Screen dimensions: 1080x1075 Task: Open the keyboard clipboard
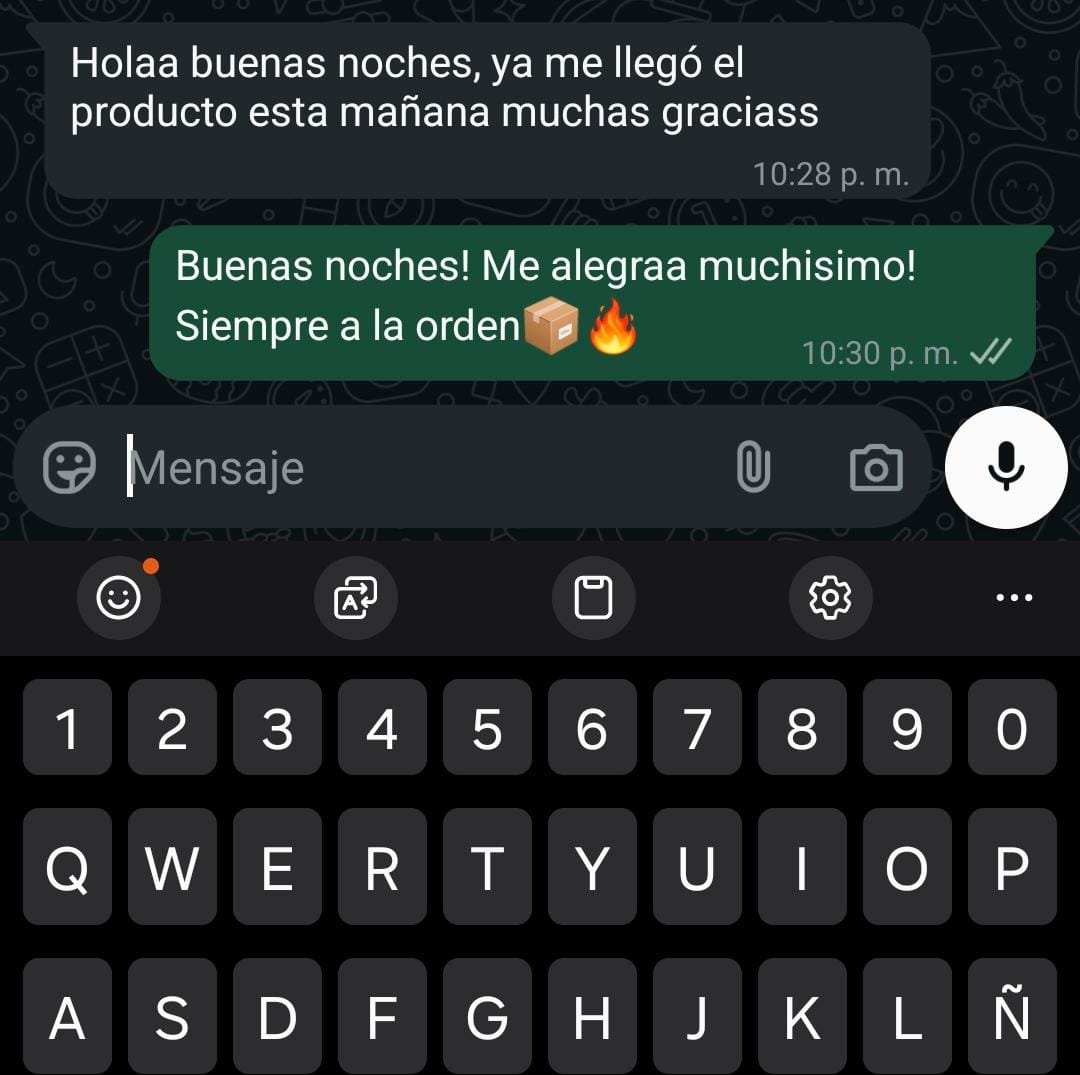click(593, 598)
